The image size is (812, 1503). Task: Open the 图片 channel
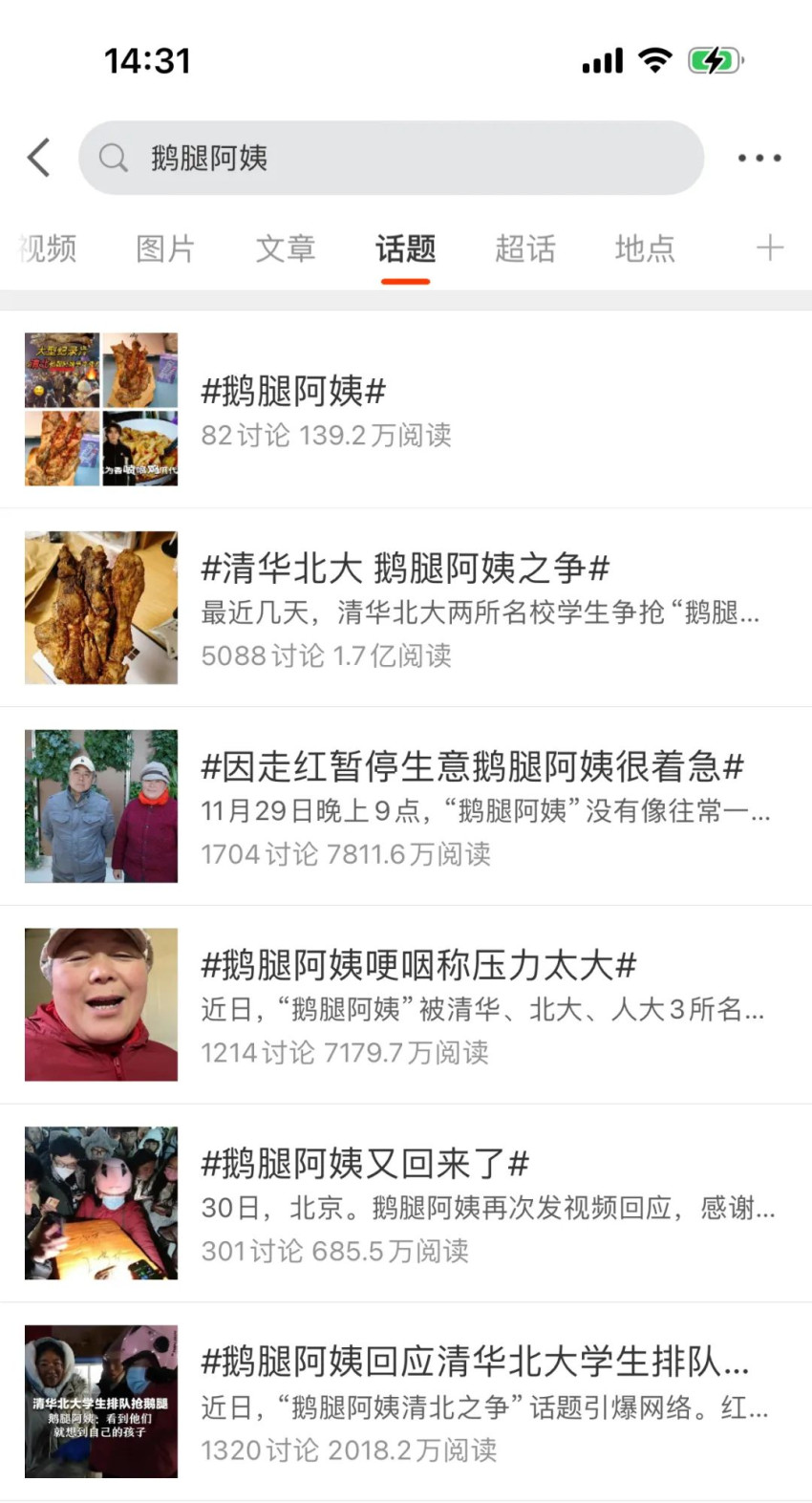(x=165, y=247)
